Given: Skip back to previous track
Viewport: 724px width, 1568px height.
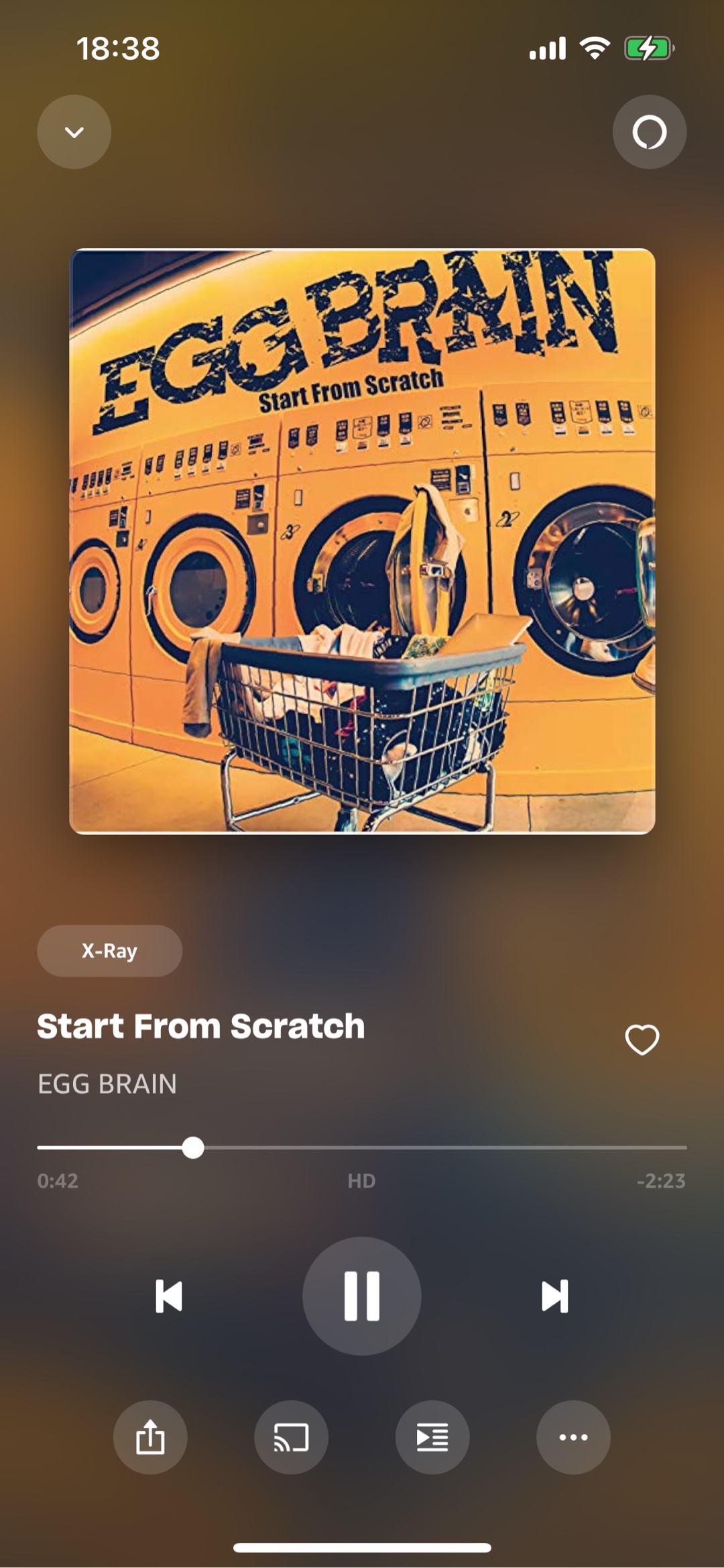Looking at the screenshot, I should point(169,1296).
